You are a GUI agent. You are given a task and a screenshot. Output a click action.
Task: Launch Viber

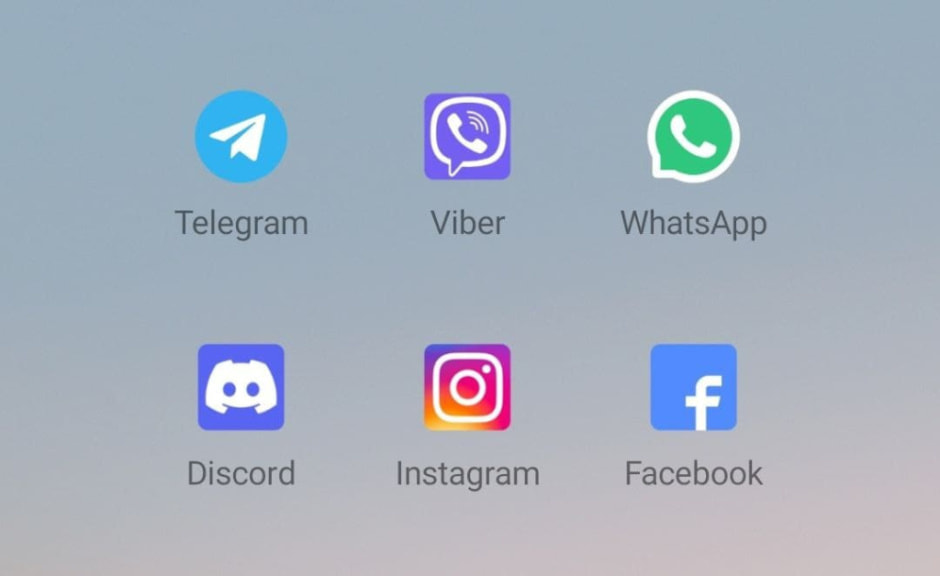click(467, 137)
